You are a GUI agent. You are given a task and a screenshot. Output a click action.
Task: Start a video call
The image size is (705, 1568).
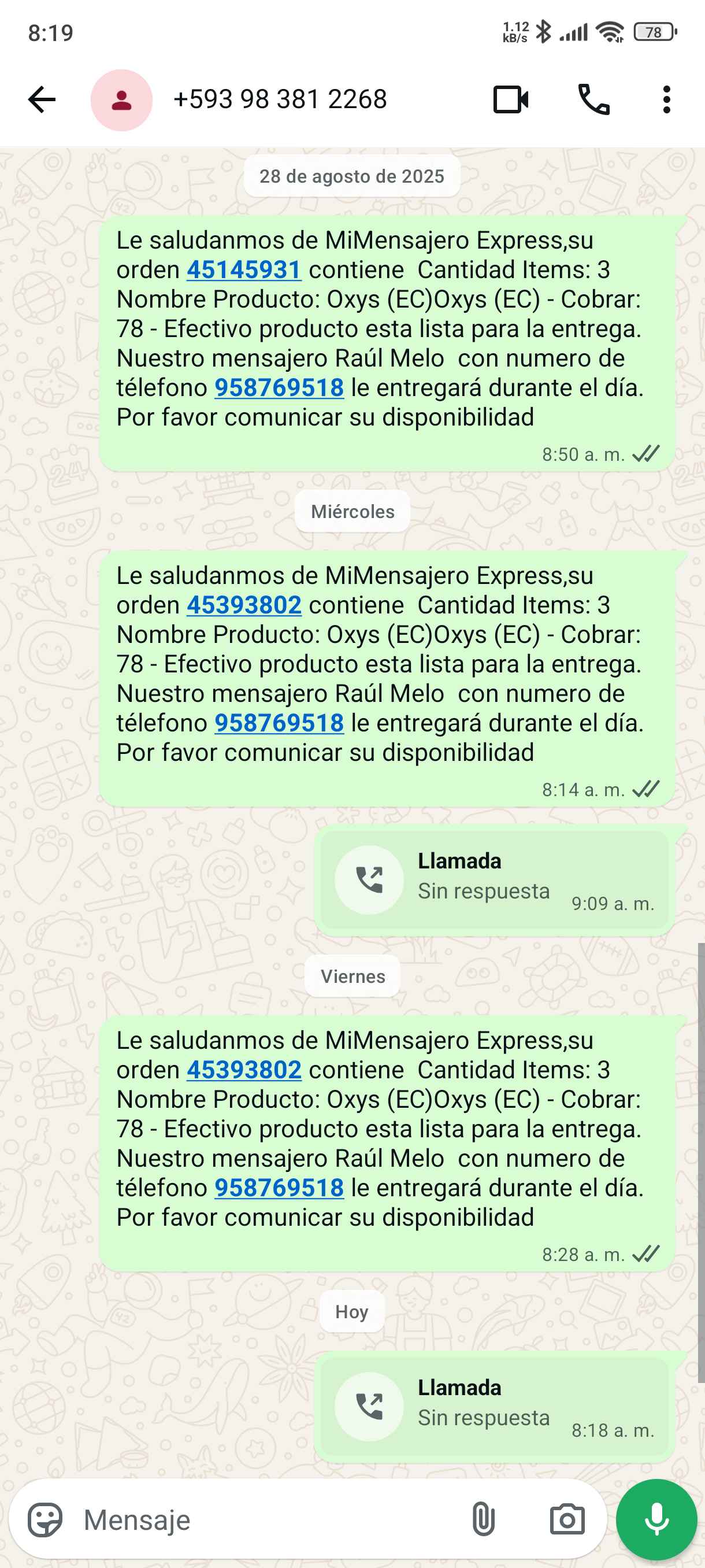pos(510,99)
